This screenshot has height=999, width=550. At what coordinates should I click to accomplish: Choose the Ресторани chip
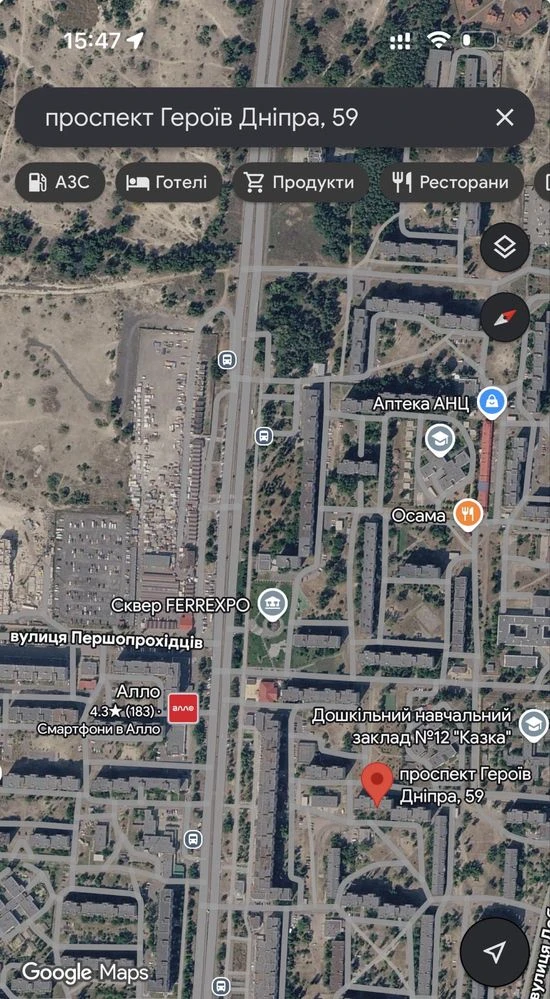pos(452,183)
